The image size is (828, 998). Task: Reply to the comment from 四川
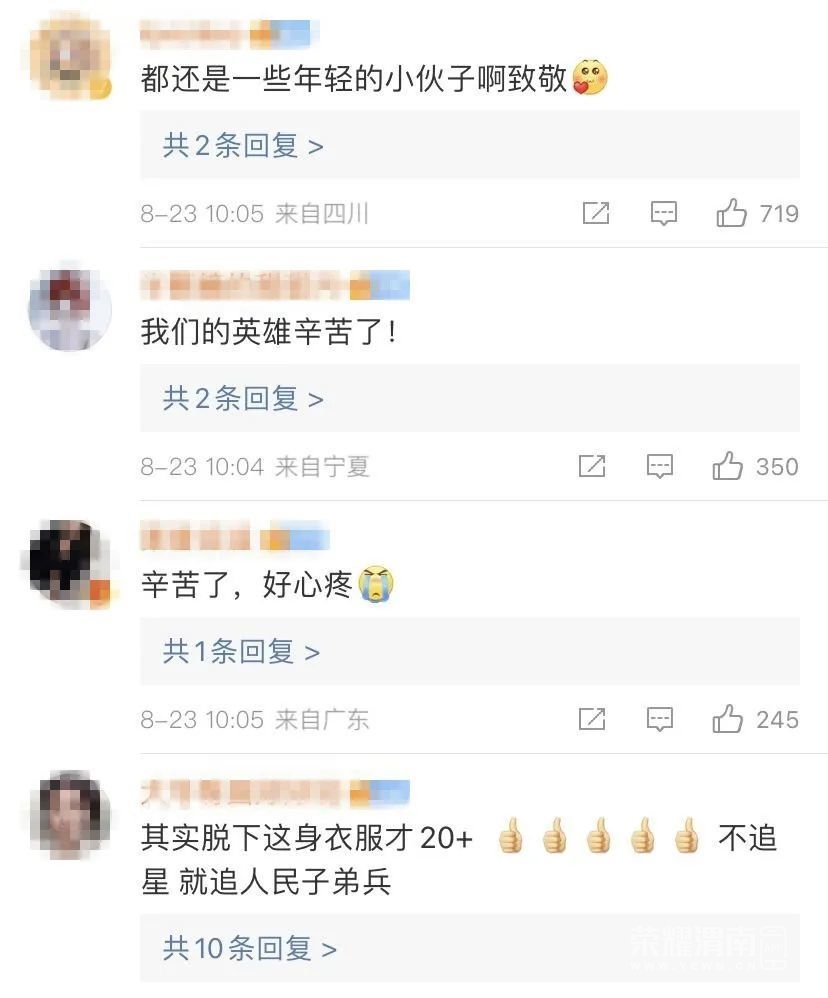[x=664, y=213]
